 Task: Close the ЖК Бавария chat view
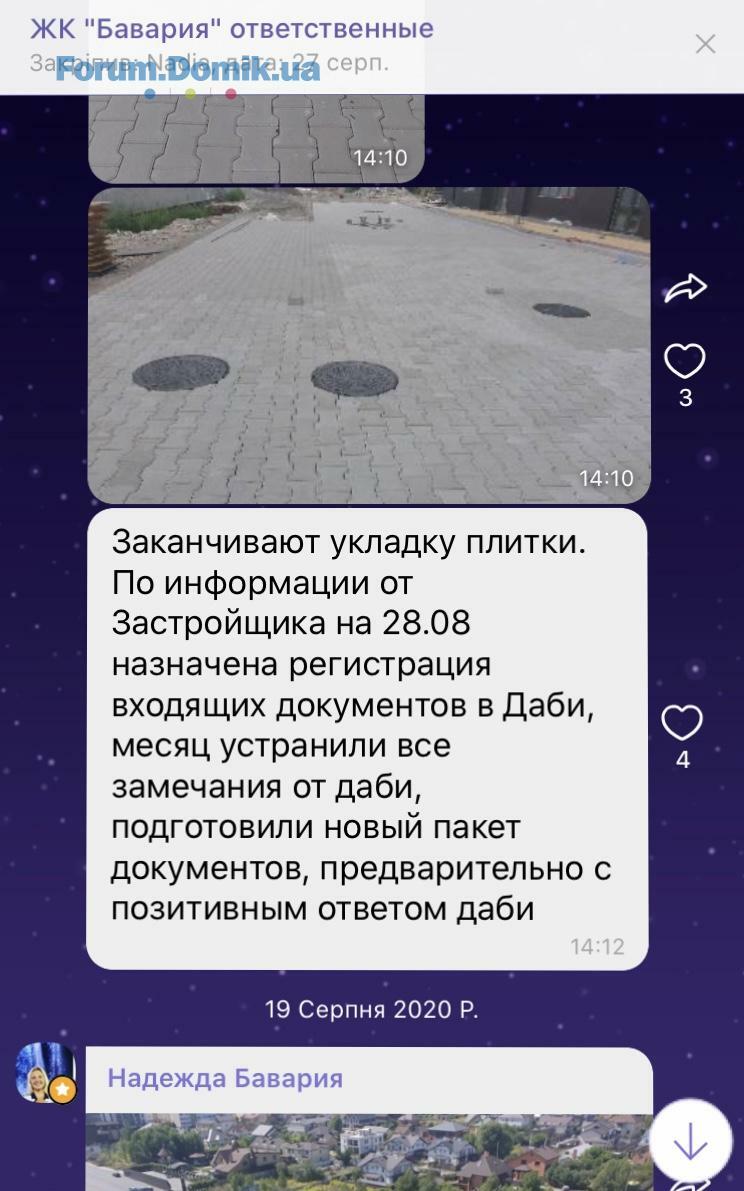(x=705, y=44)
